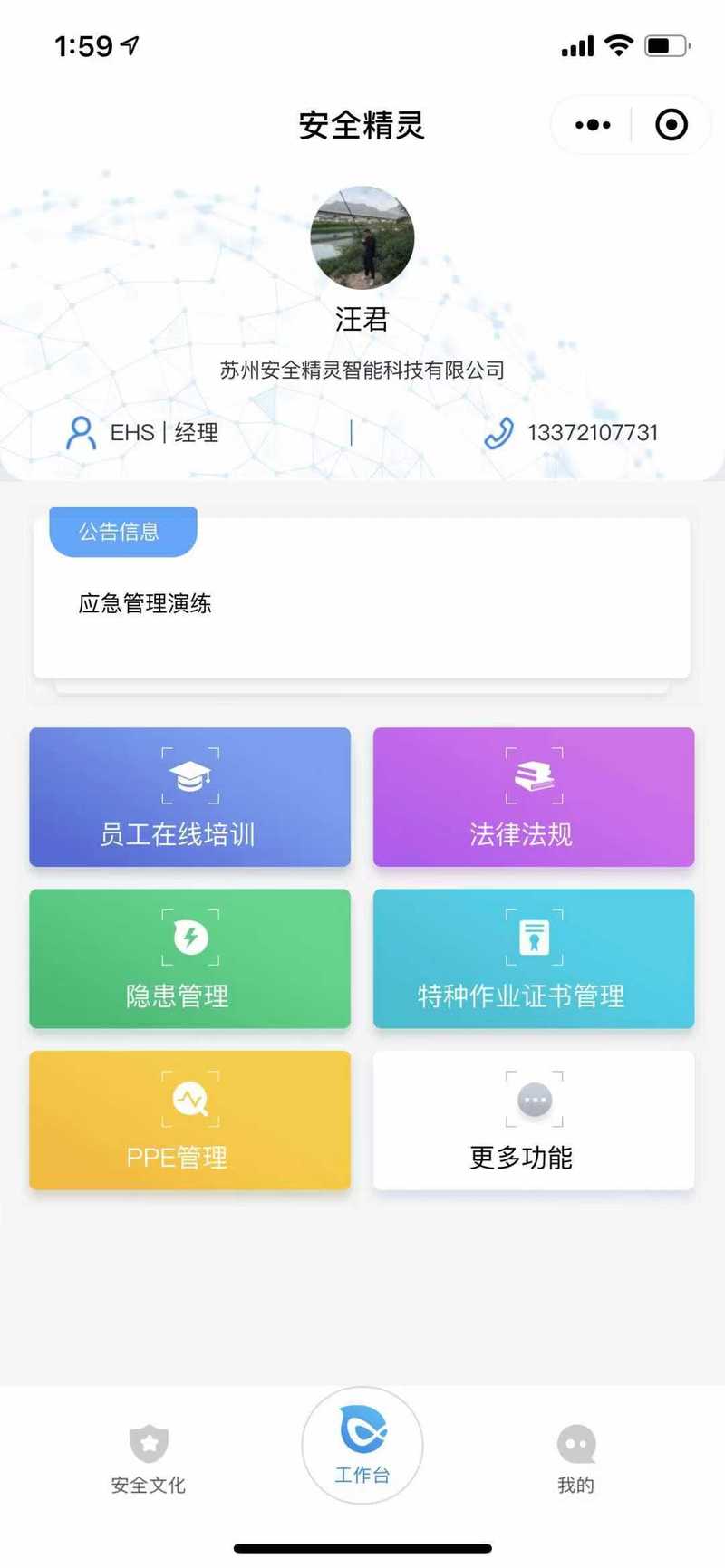Switch to the 工作台 tab

pos(362,1446)
